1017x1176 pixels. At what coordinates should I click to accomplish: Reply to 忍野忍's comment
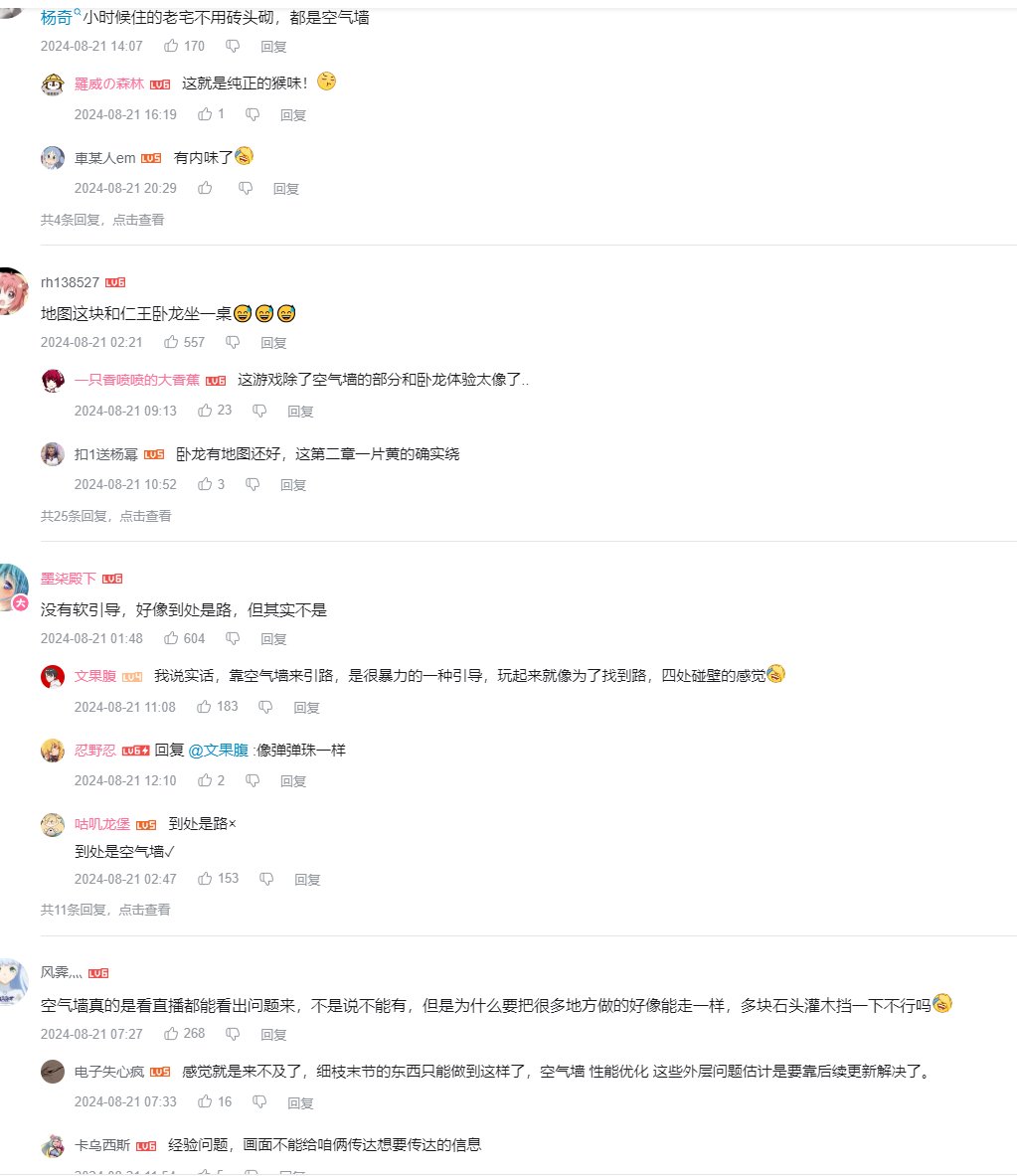coord(293,781)
